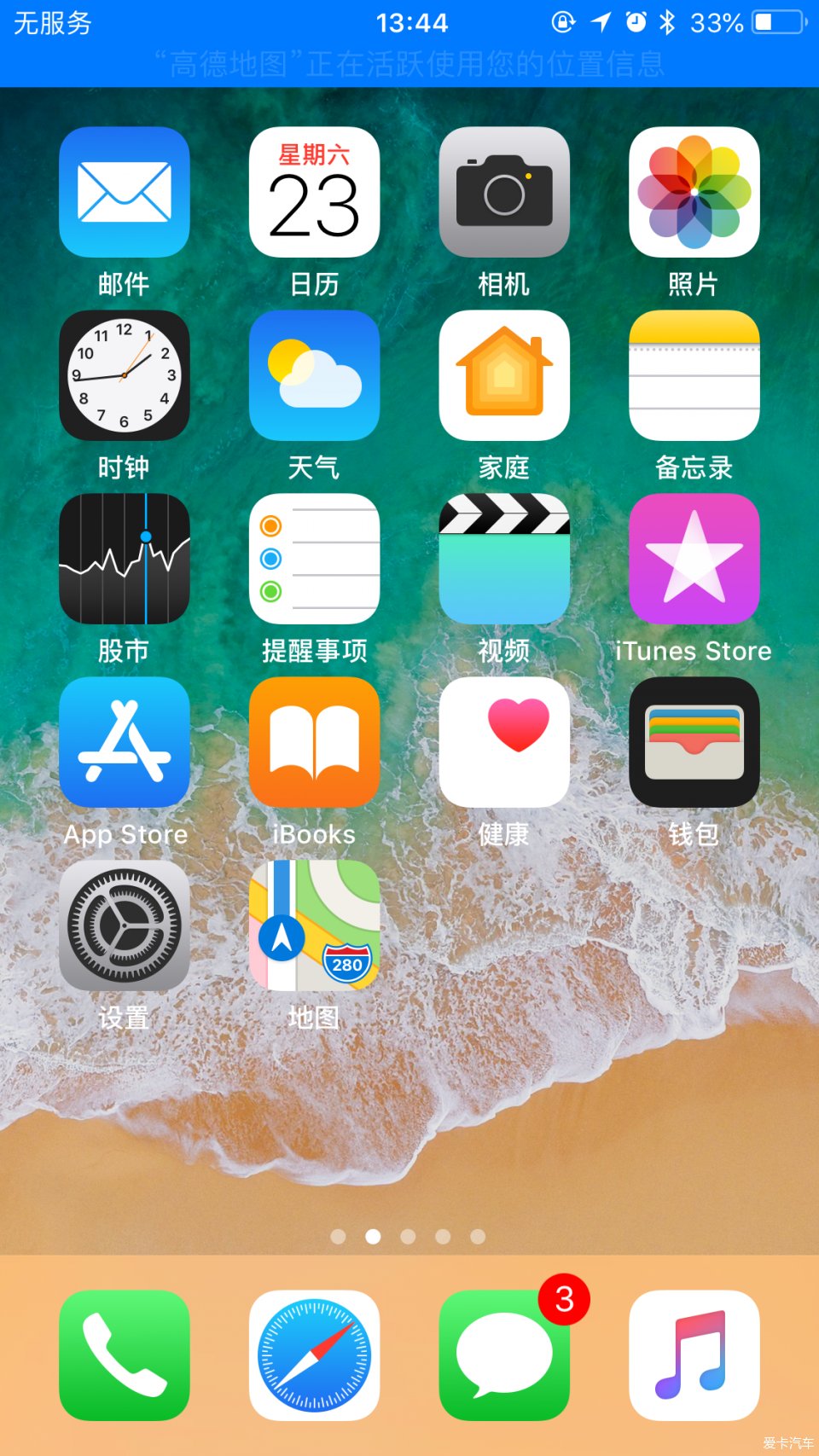Open the 备忘录 Notes app
819x1456 pixels.
(x=694, y=375)
